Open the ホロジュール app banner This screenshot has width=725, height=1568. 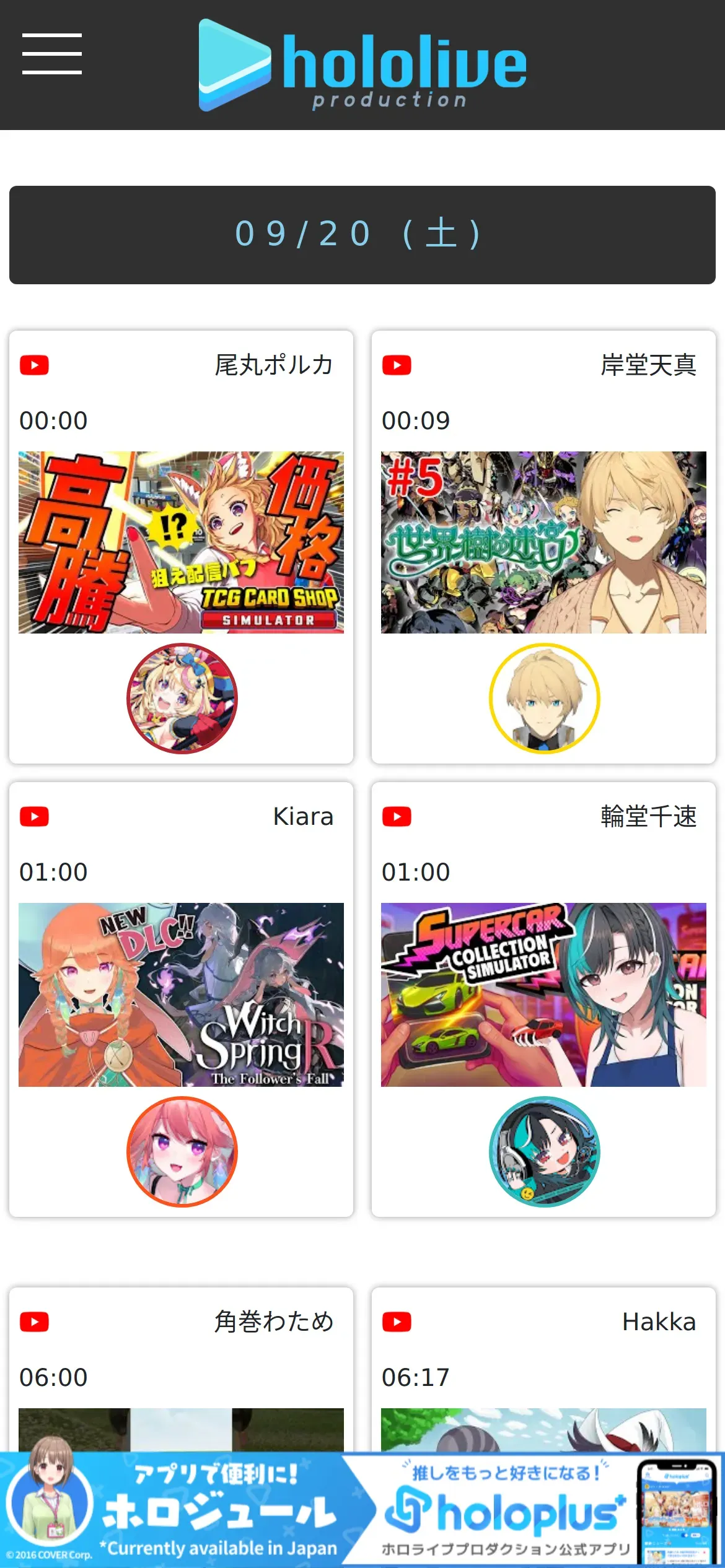click(180, 1511)
